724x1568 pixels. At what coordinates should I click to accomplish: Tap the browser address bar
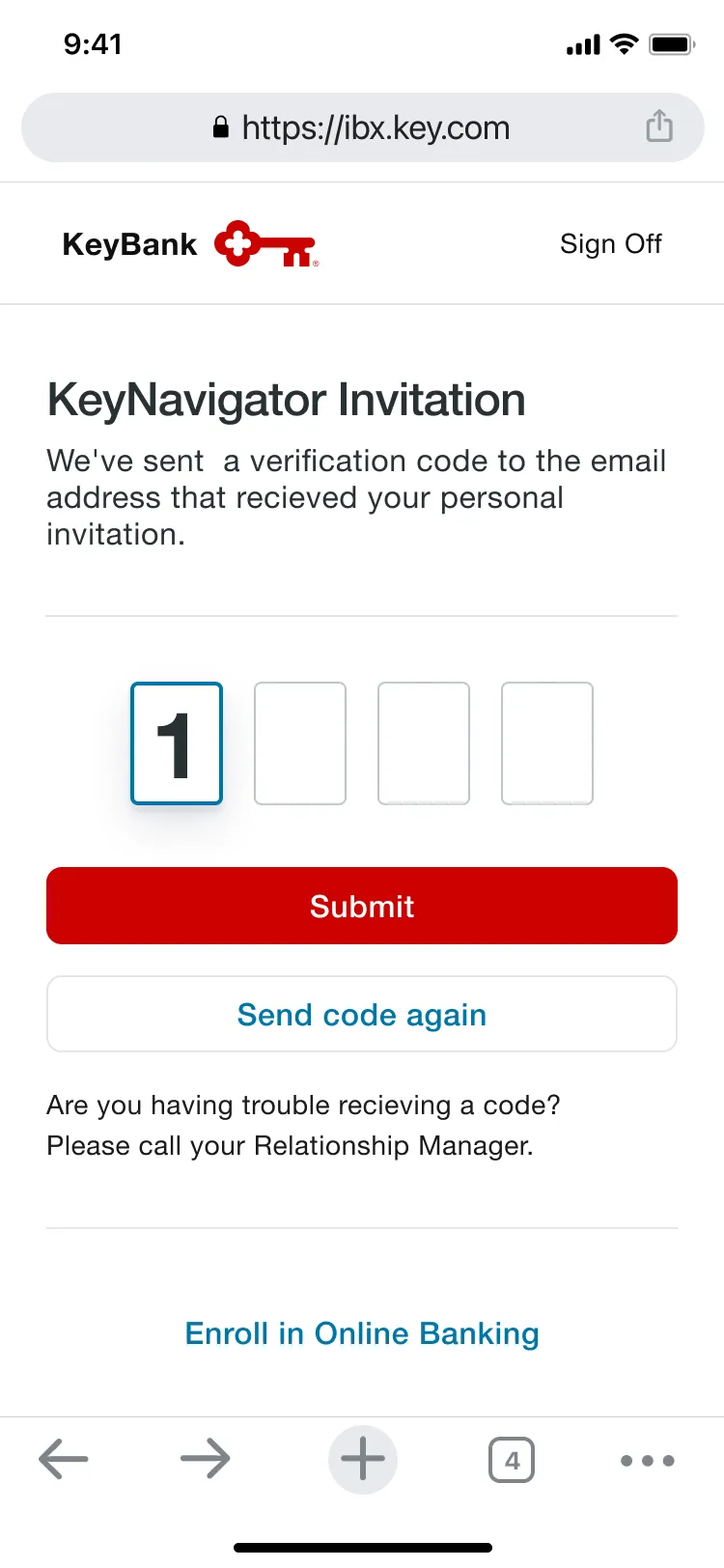pyautogui.click(x=362, y=127)
